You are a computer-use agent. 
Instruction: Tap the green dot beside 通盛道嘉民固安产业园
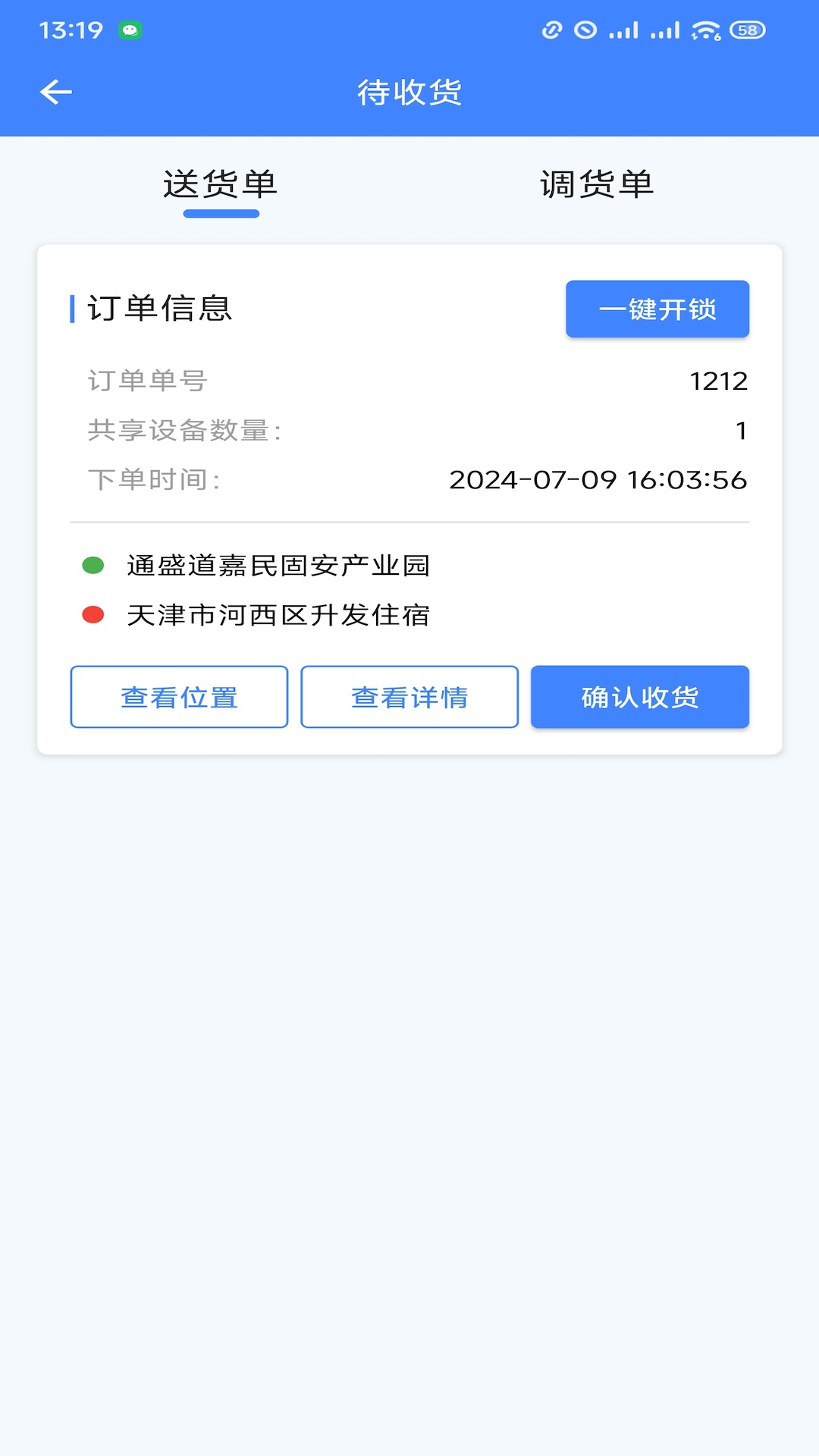tap(93, 565)
